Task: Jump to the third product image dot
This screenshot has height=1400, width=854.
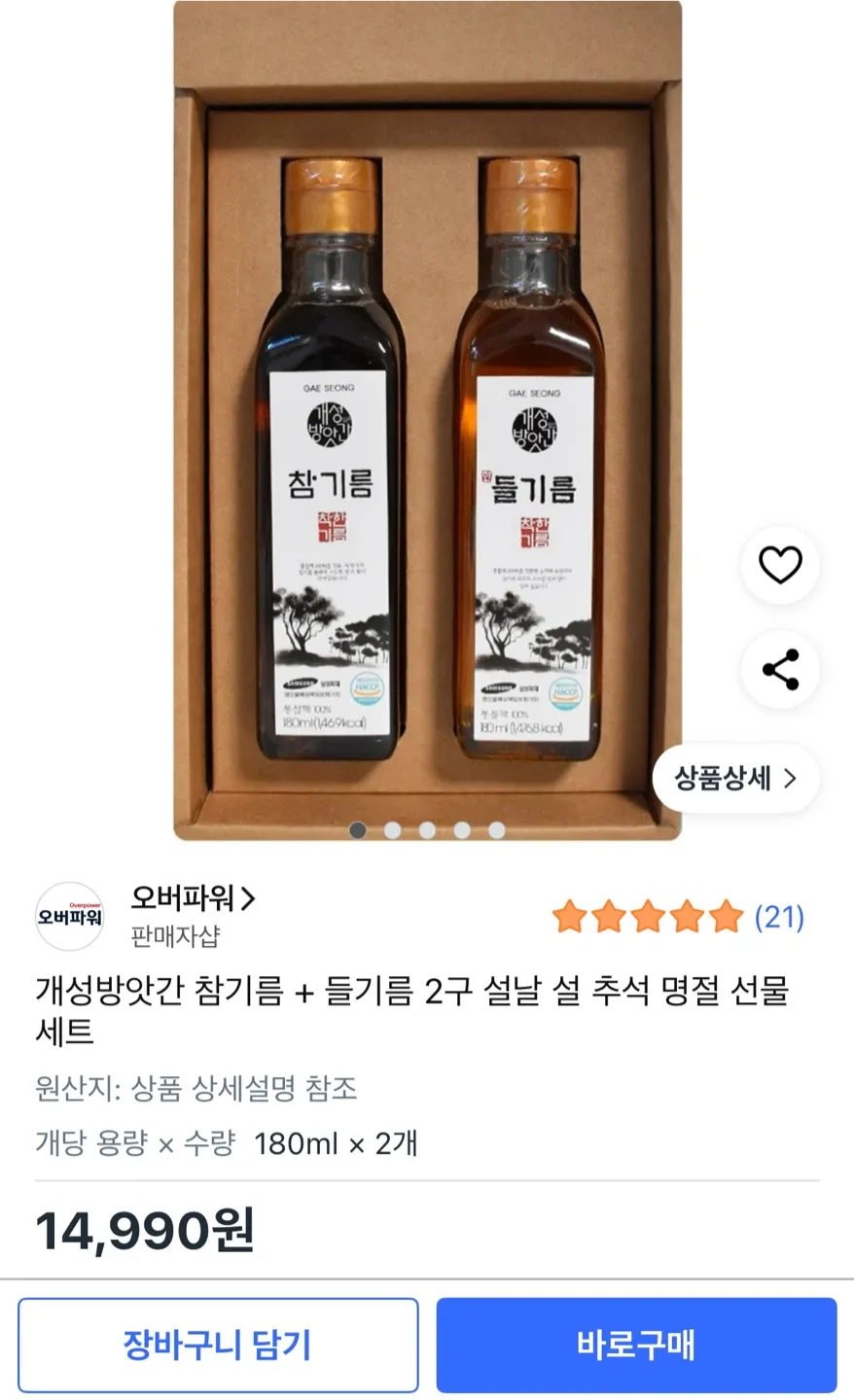Action: (427, 830)
